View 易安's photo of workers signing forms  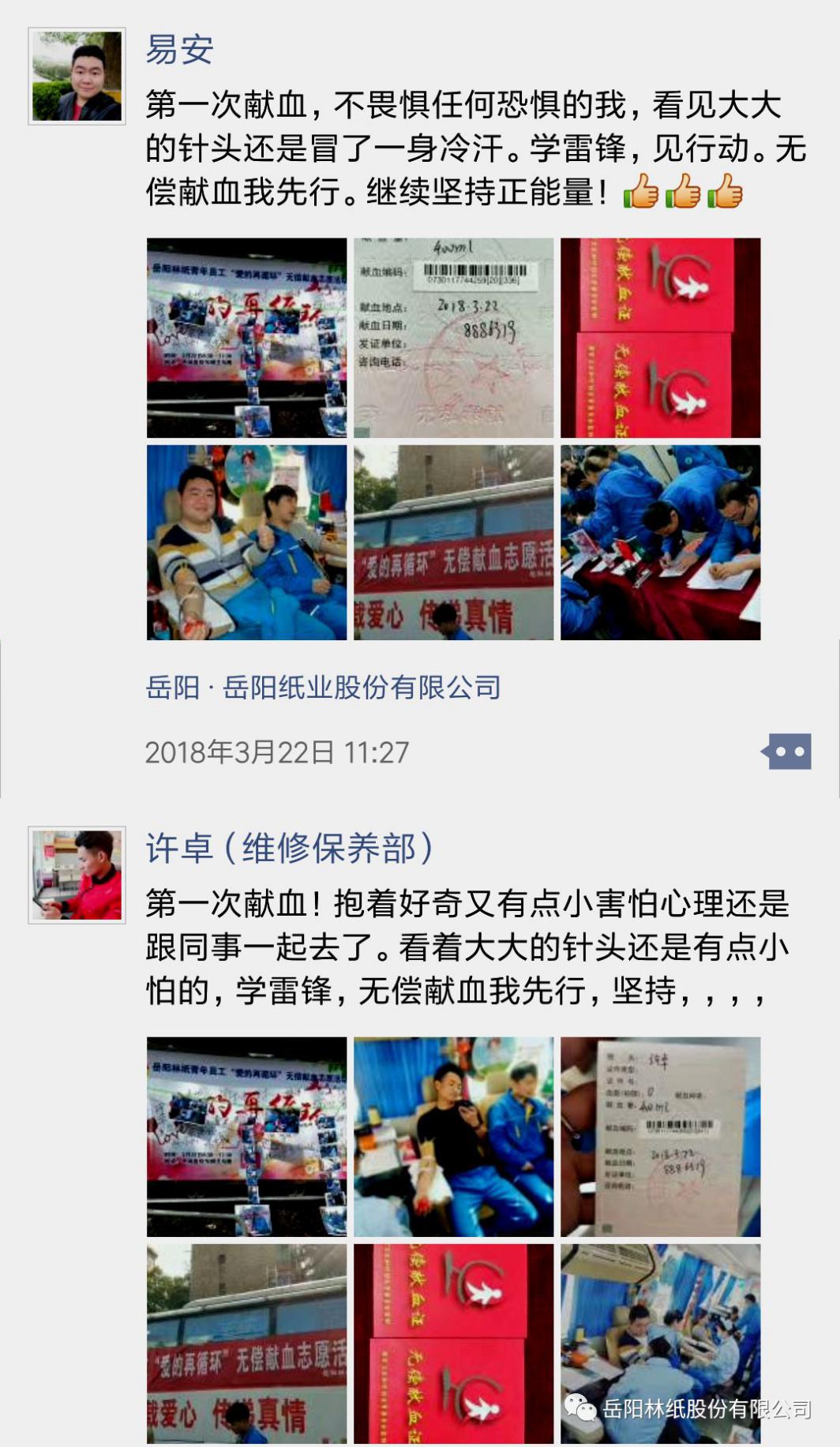(x=660, y=542)
